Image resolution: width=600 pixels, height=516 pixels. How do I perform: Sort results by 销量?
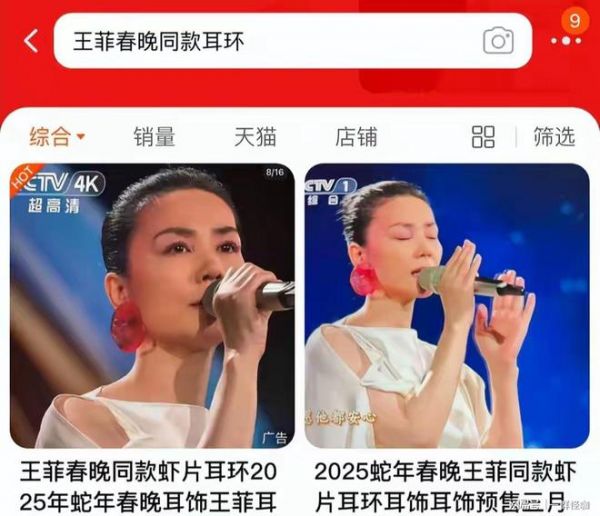click(154, 137)
